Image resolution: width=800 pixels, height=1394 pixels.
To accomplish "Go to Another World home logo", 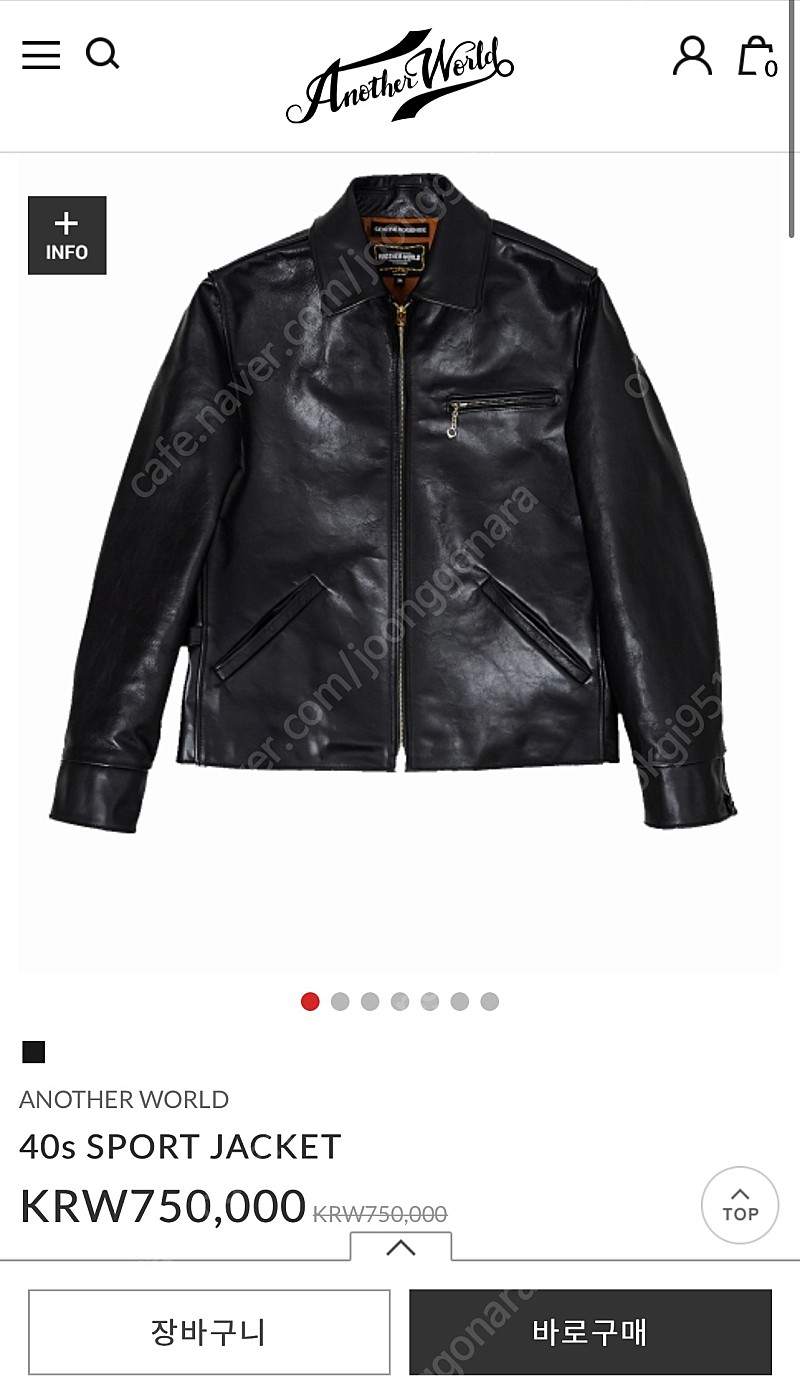I will click(400, 77).
